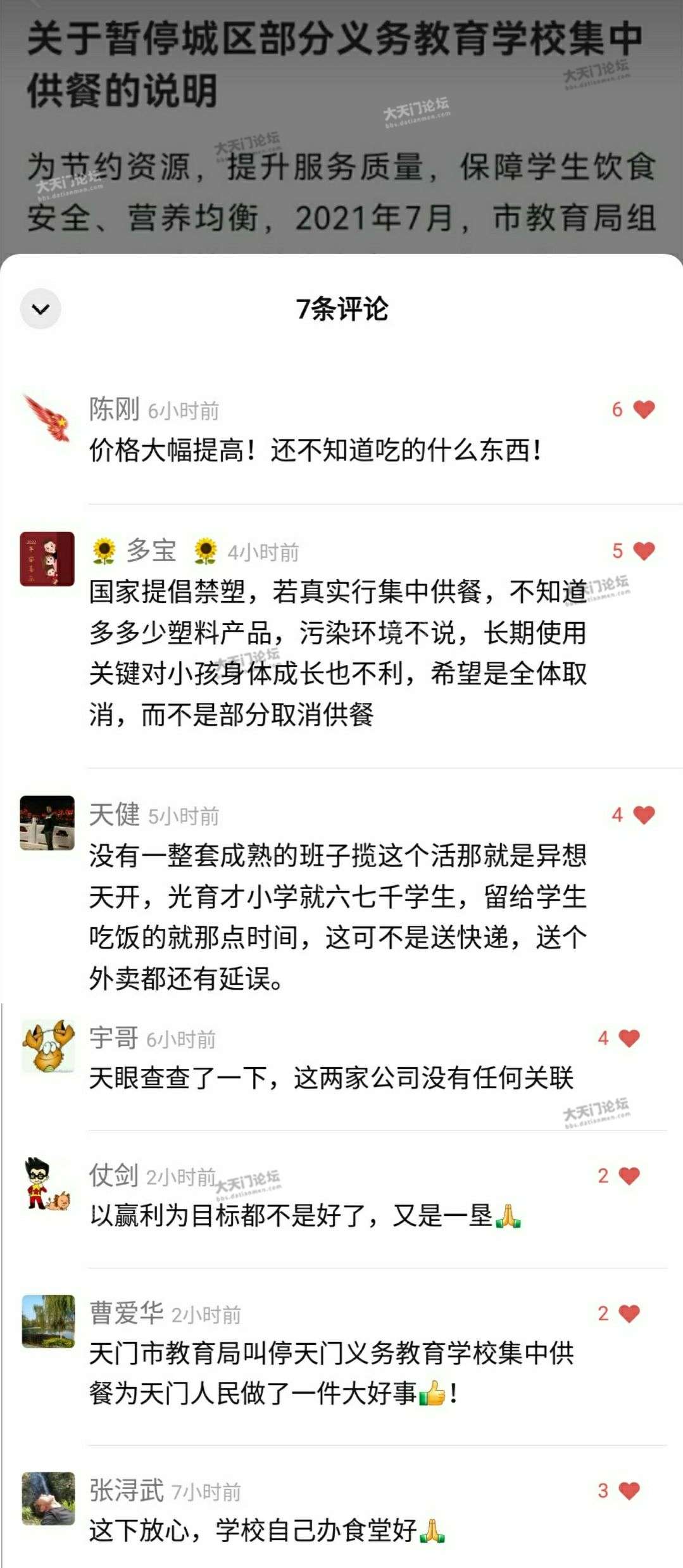Open 天健's profile avatar
683x1568 pixels.
[47, 823]
